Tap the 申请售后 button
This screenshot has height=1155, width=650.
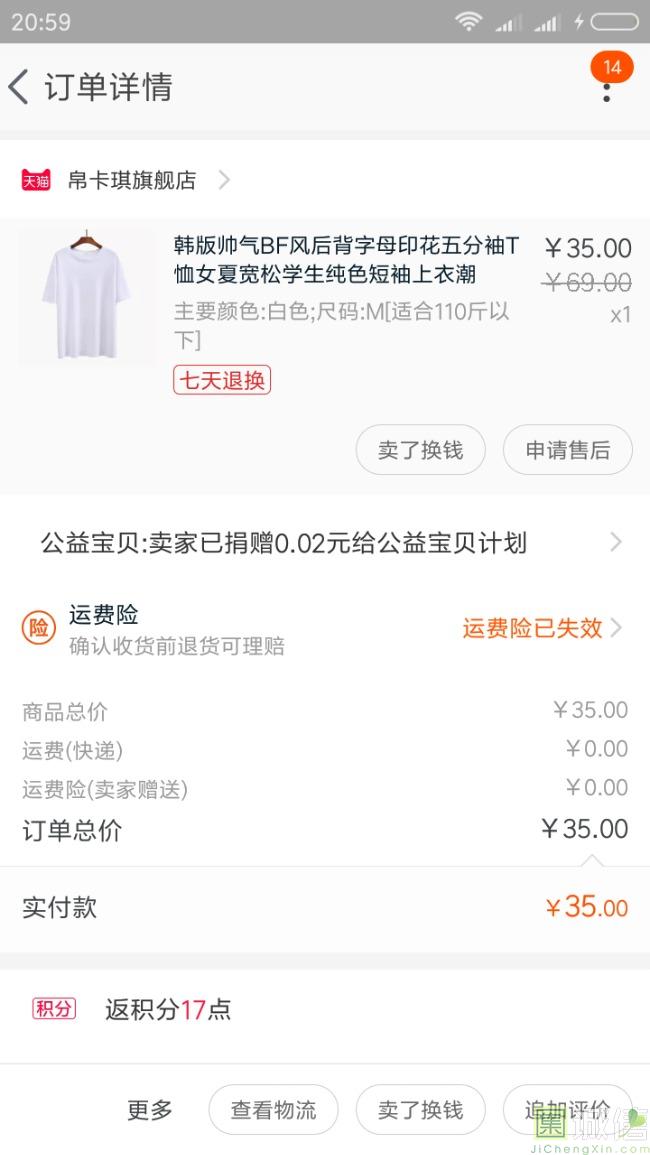[x=567, y=450]
